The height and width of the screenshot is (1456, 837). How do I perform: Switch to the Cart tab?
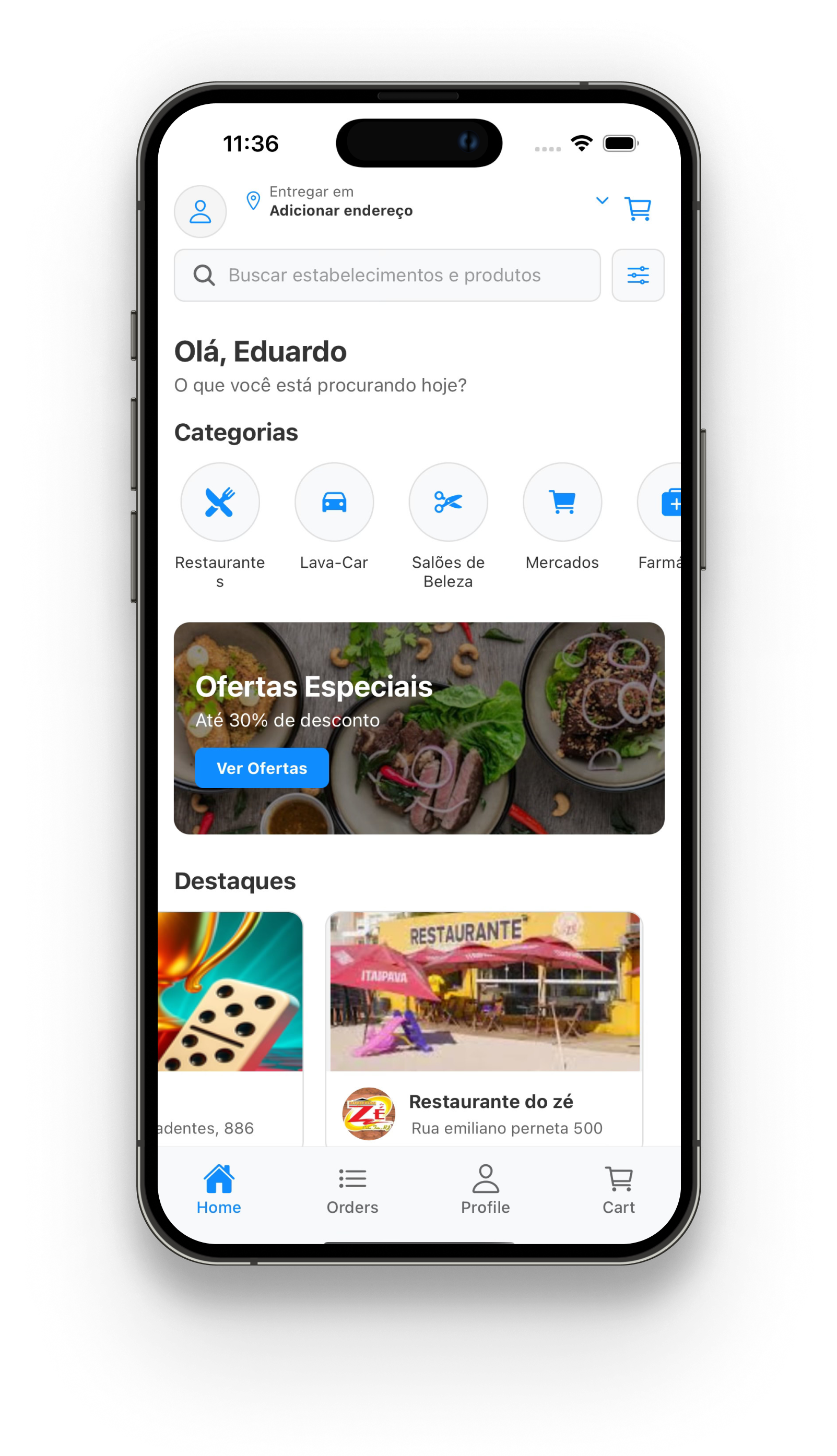(619, 1189)
